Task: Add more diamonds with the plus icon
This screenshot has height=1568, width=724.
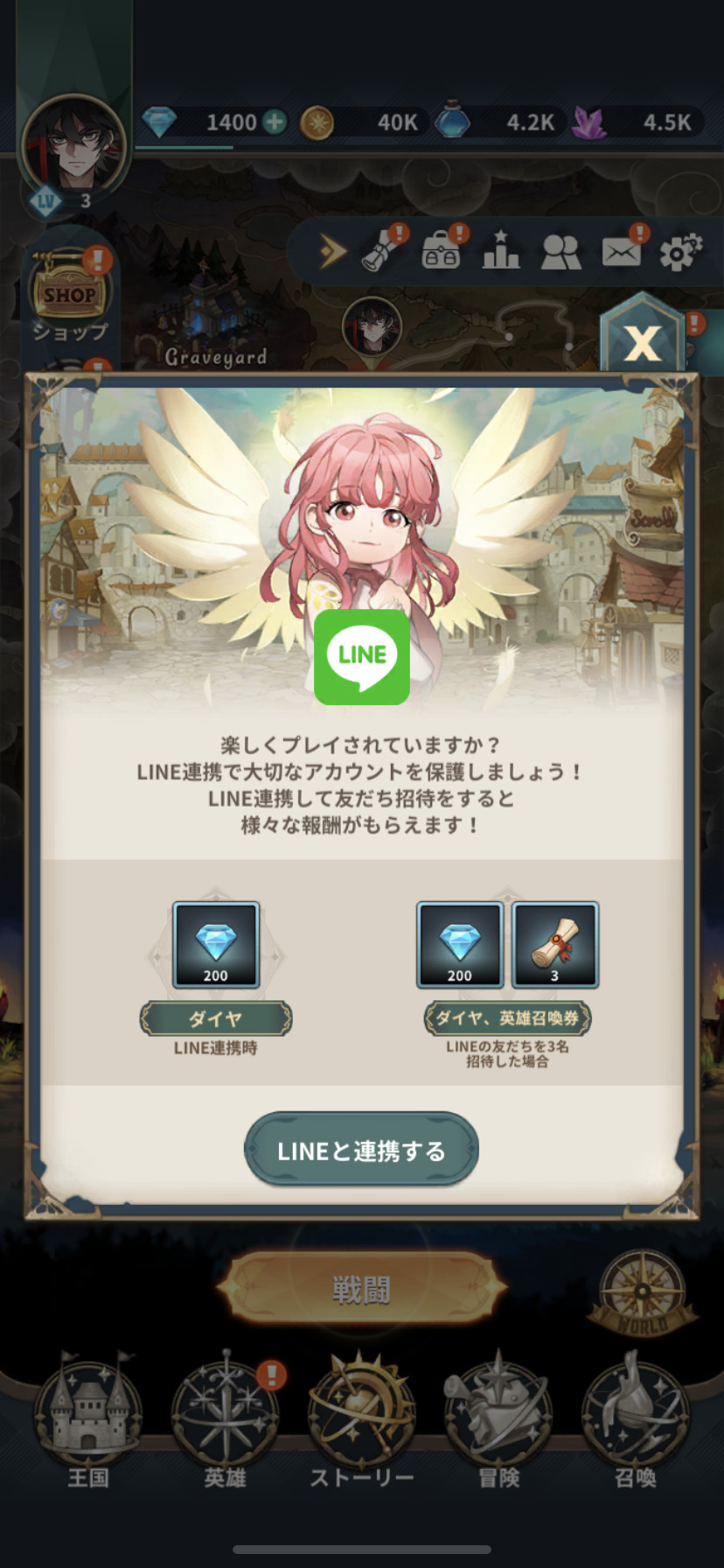Action: point(275,122)
